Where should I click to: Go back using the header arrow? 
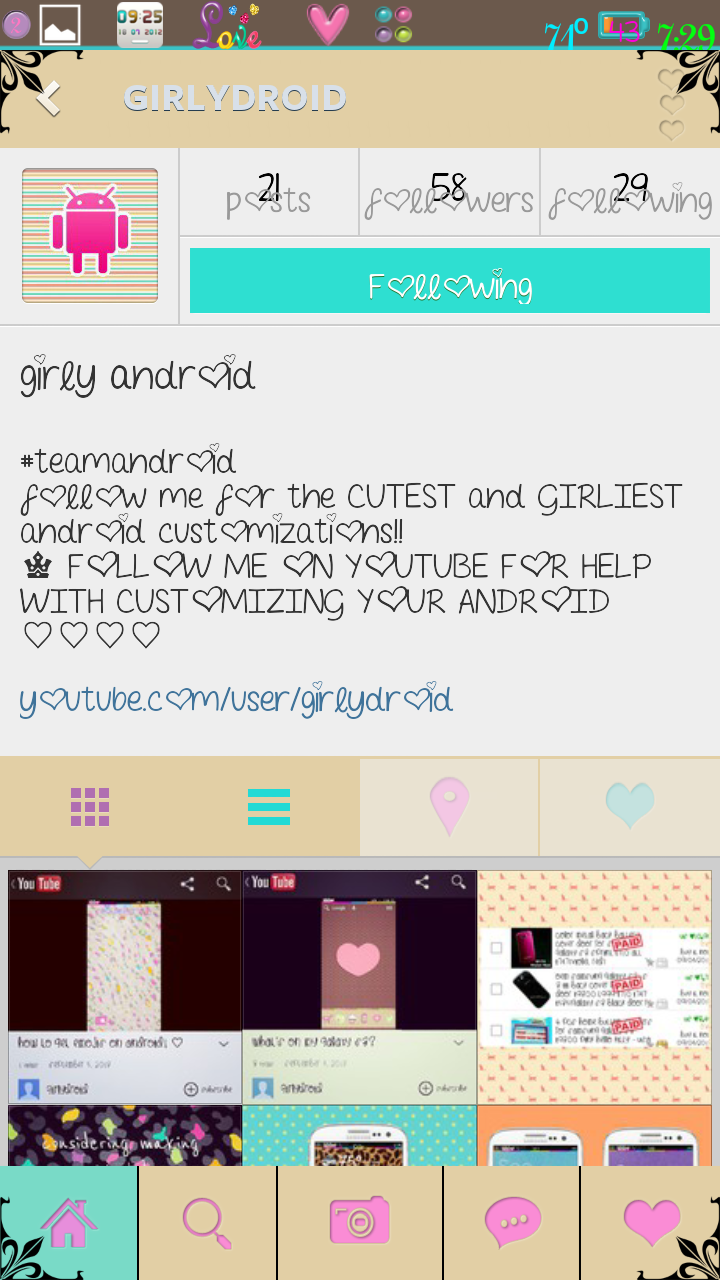pos(48,98)
